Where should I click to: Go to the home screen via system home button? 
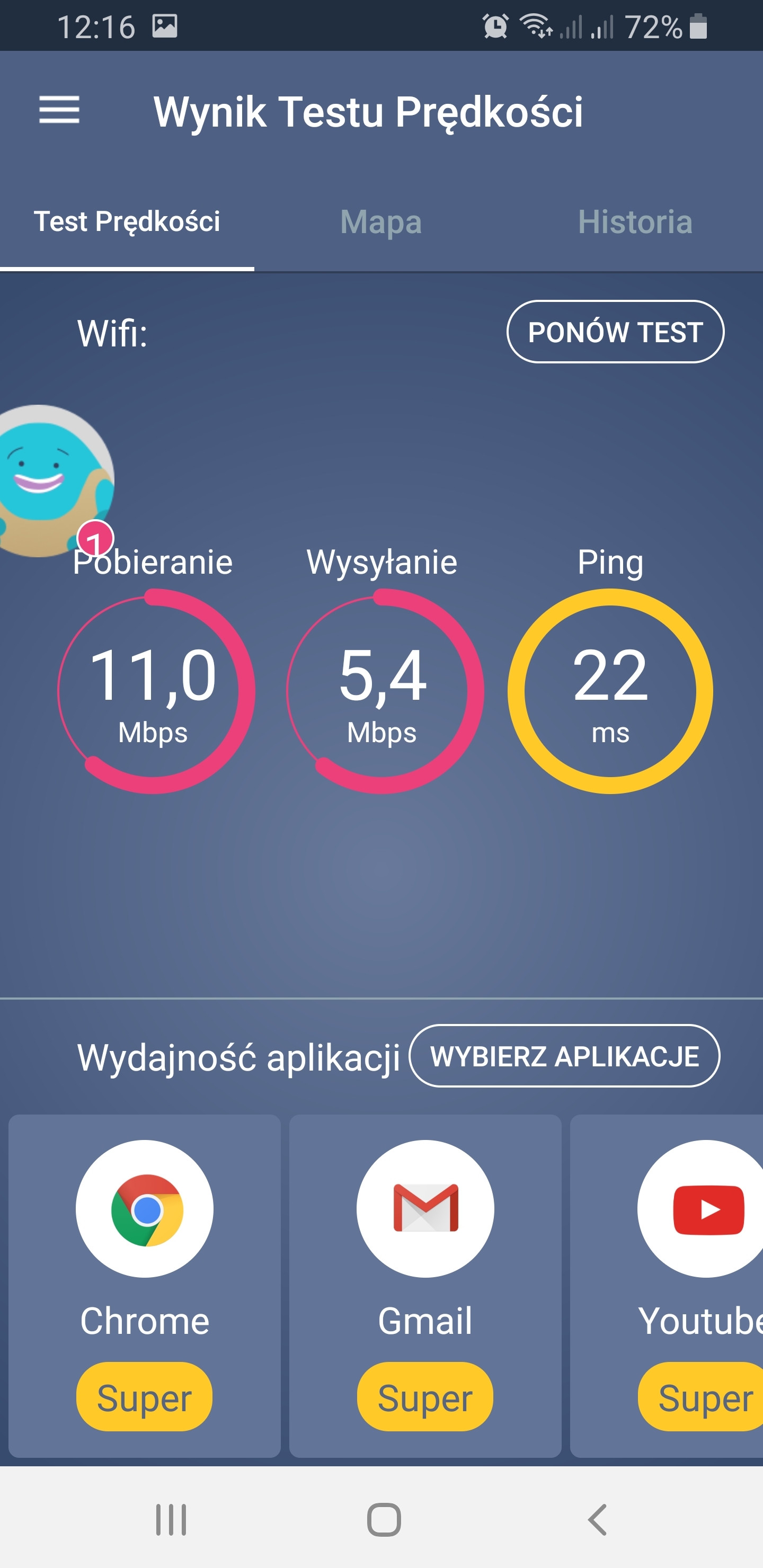click(x=384, y=1519)
